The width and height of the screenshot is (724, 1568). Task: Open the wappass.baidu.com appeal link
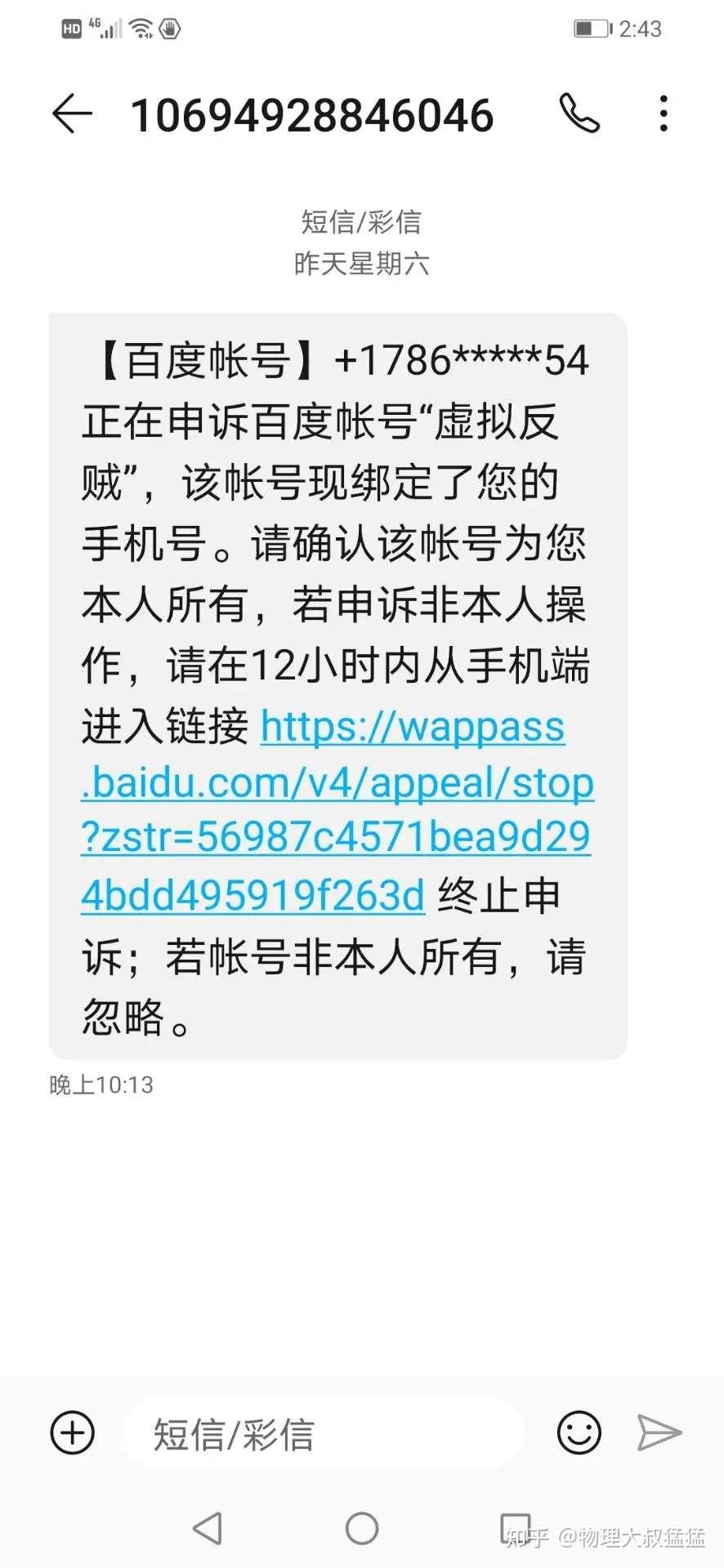[x=337, y=811]
